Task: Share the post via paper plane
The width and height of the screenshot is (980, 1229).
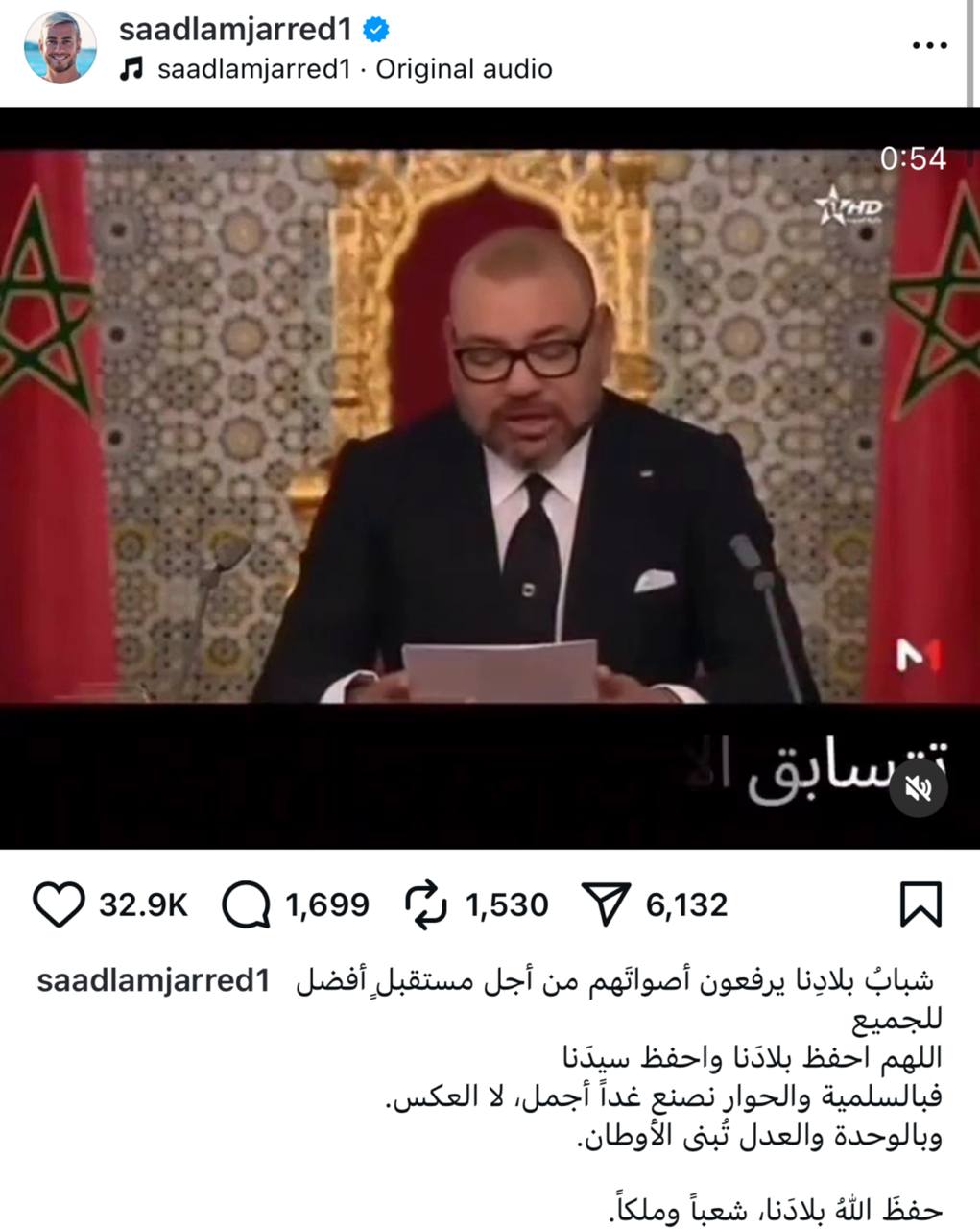Action: pos(607,904)
